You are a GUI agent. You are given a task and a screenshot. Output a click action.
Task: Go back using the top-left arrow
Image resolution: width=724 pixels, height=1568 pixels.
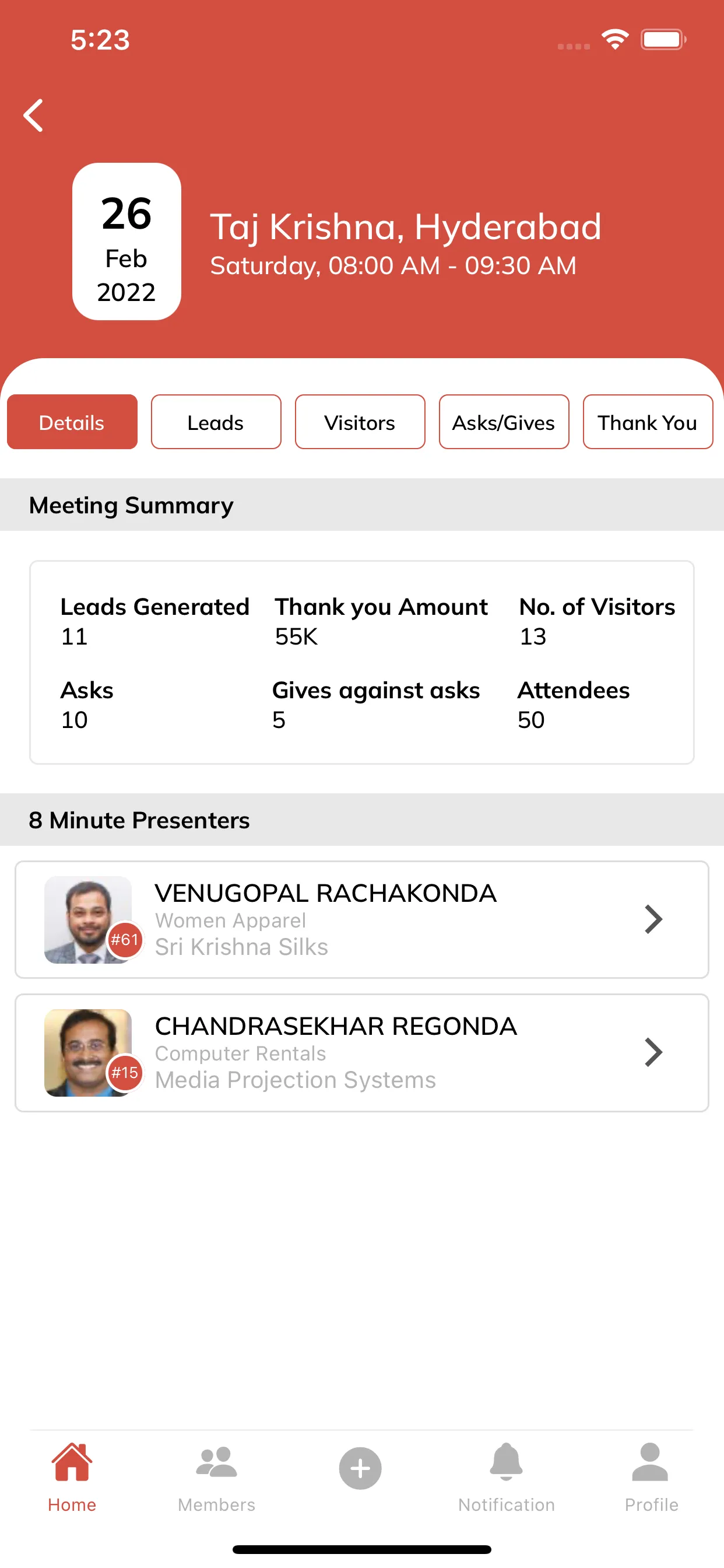coord(33,115)
